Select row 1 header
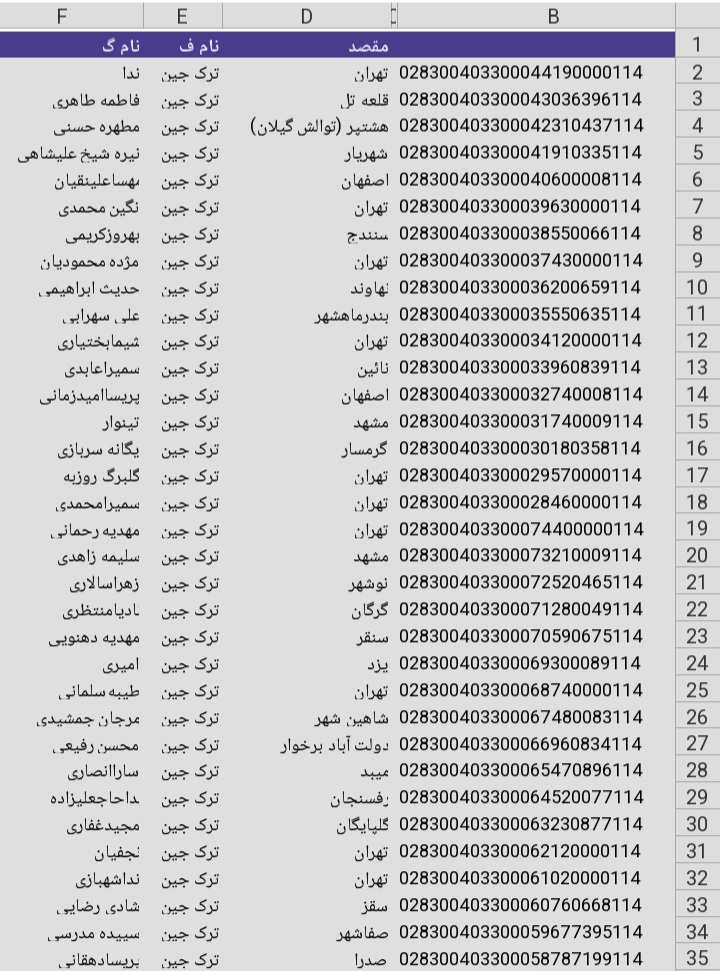Image resolution: width=720 pixels, height=971 pixels. [x=697, y=46]
